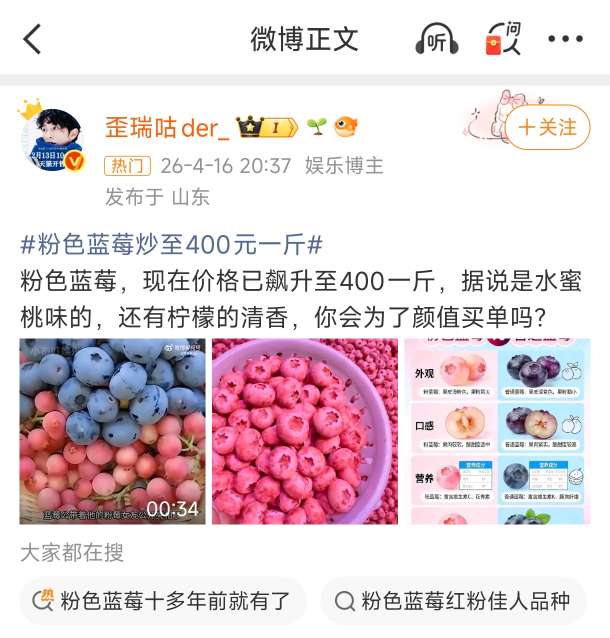The image size is (610, 638).
Task: Open the 问人 ask feature
Action: (503, 40)
